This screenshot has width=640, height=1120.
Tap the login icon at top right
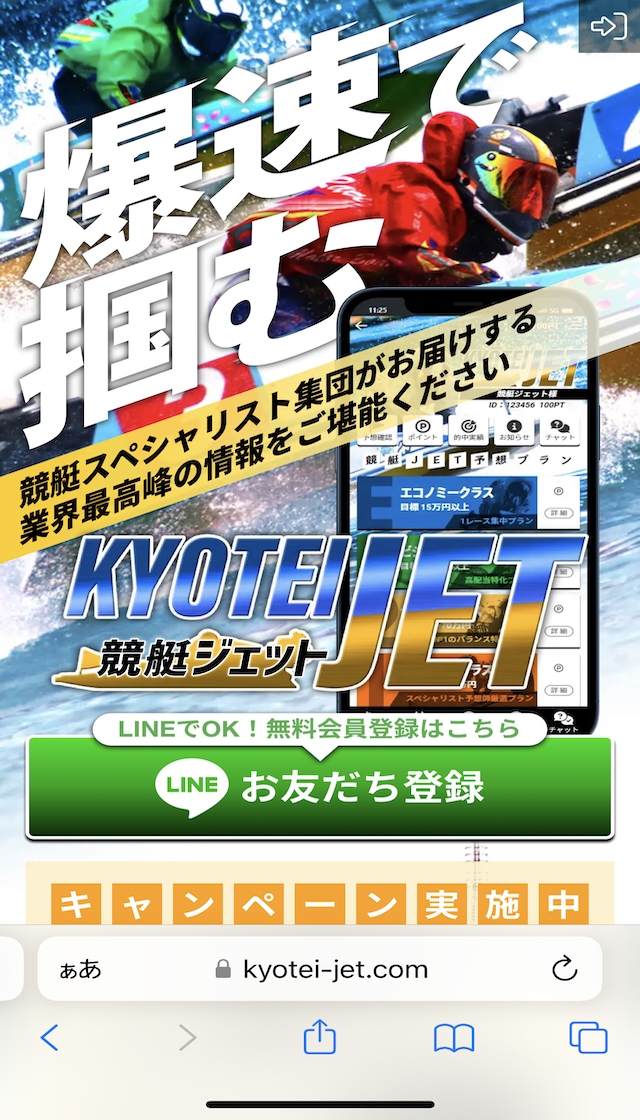609,26
